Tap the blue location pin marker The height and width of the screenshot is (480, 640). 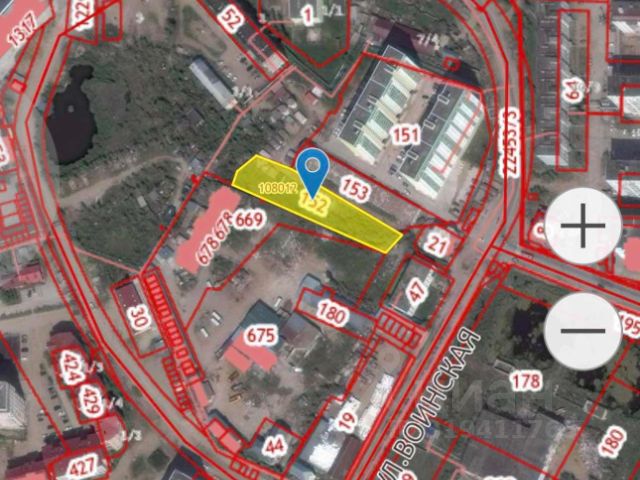tap(313, 168)
